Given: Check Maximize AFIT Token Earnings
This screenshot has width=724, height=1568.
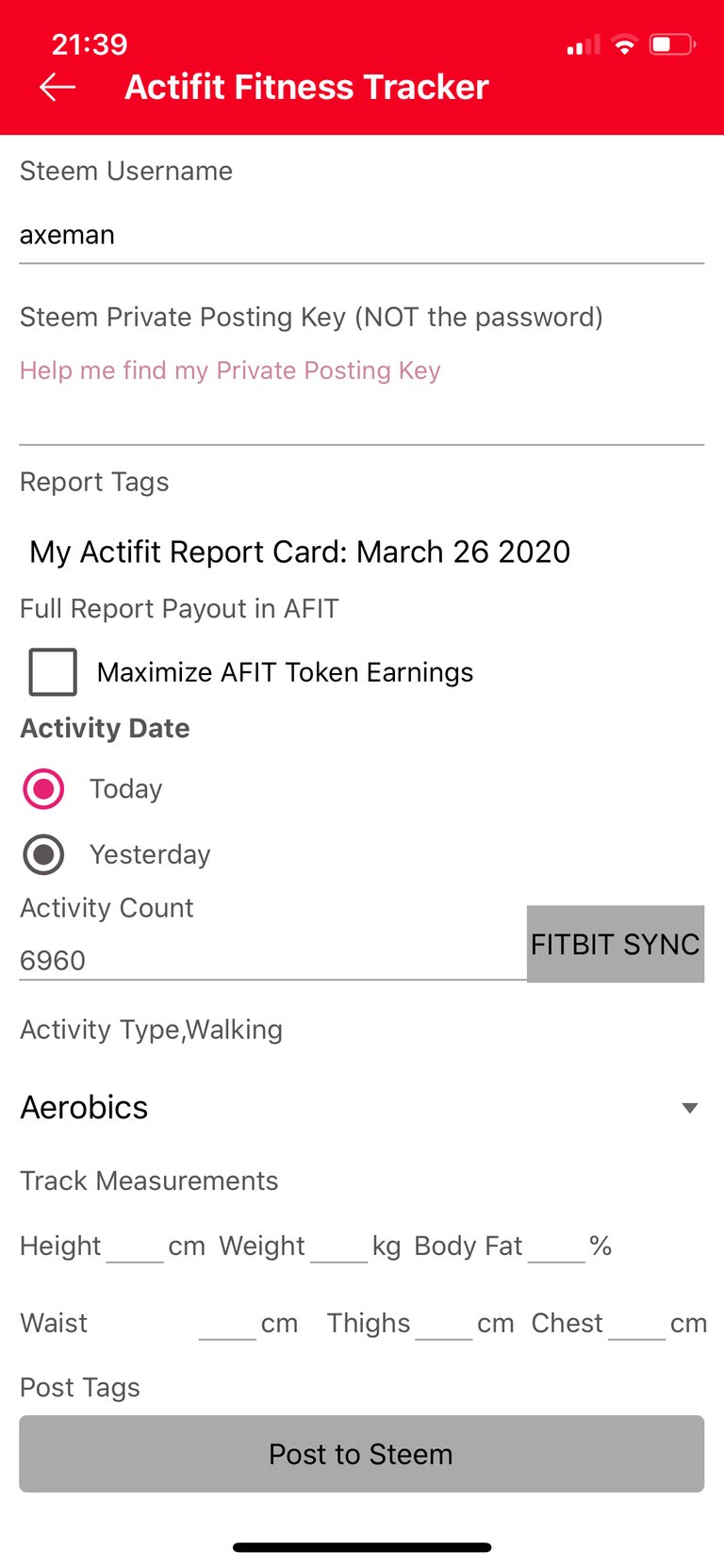Looking at the screenshot, I should [x=54, y=672].
